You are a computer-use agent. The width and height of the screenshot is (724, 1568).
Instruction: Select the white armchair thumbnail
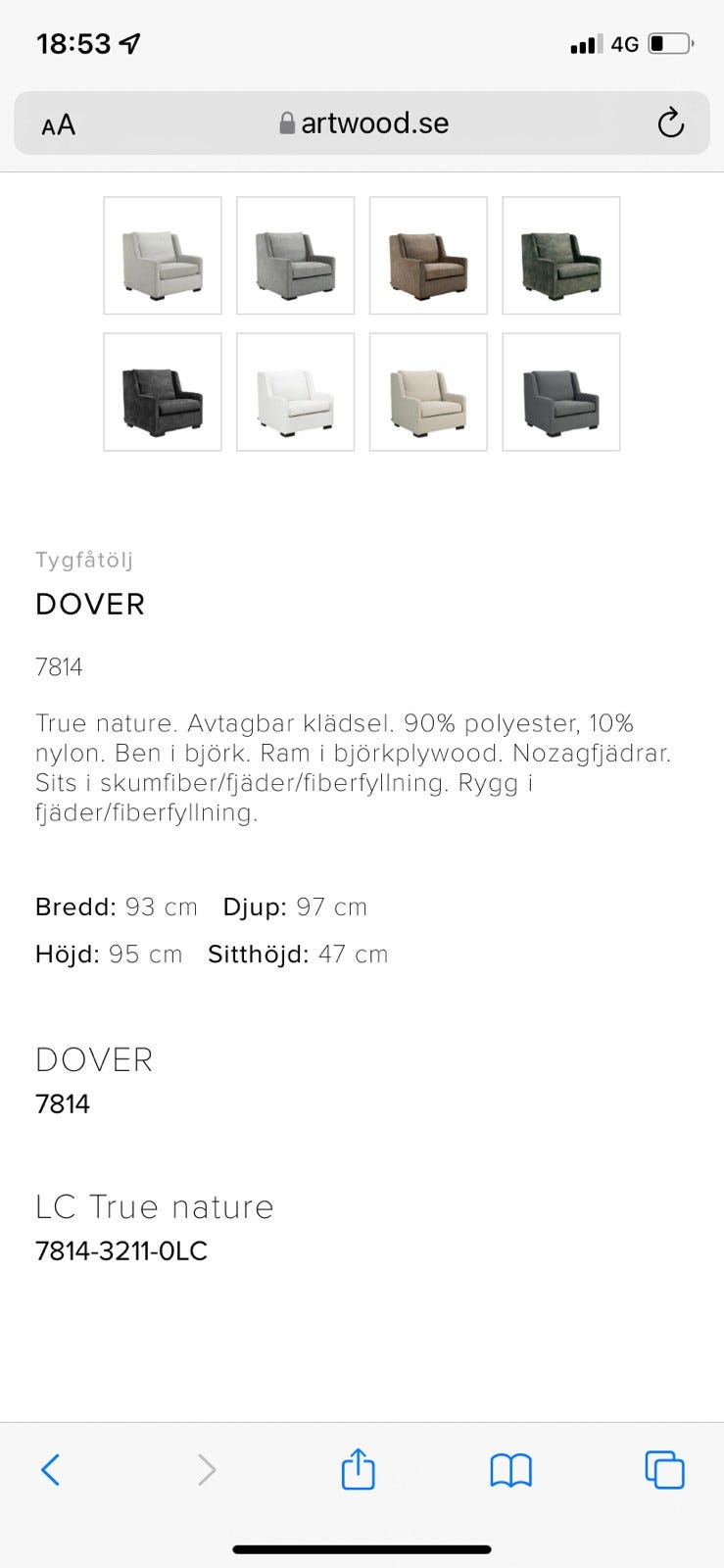295,392
